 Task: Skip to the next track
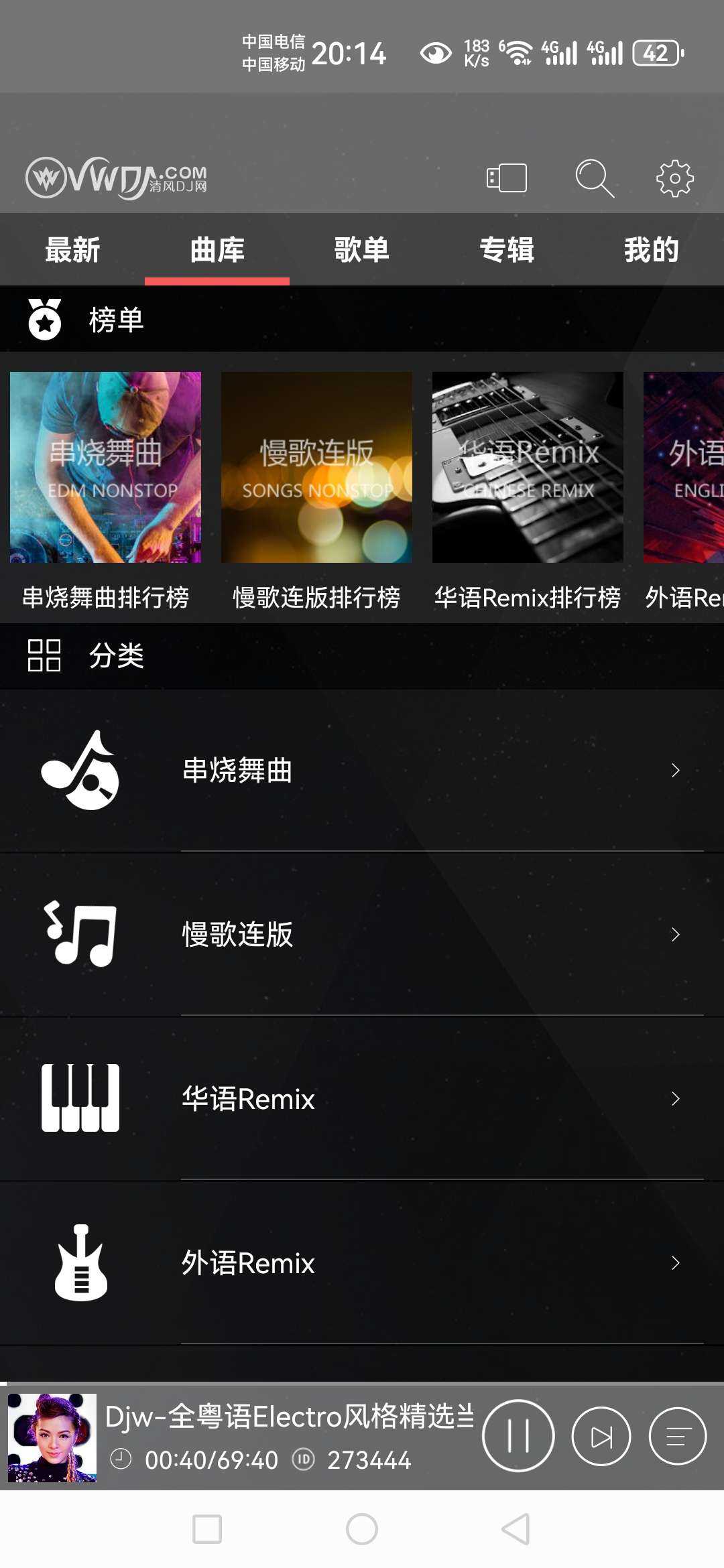pyautogui.click(x=601, y=1436)
